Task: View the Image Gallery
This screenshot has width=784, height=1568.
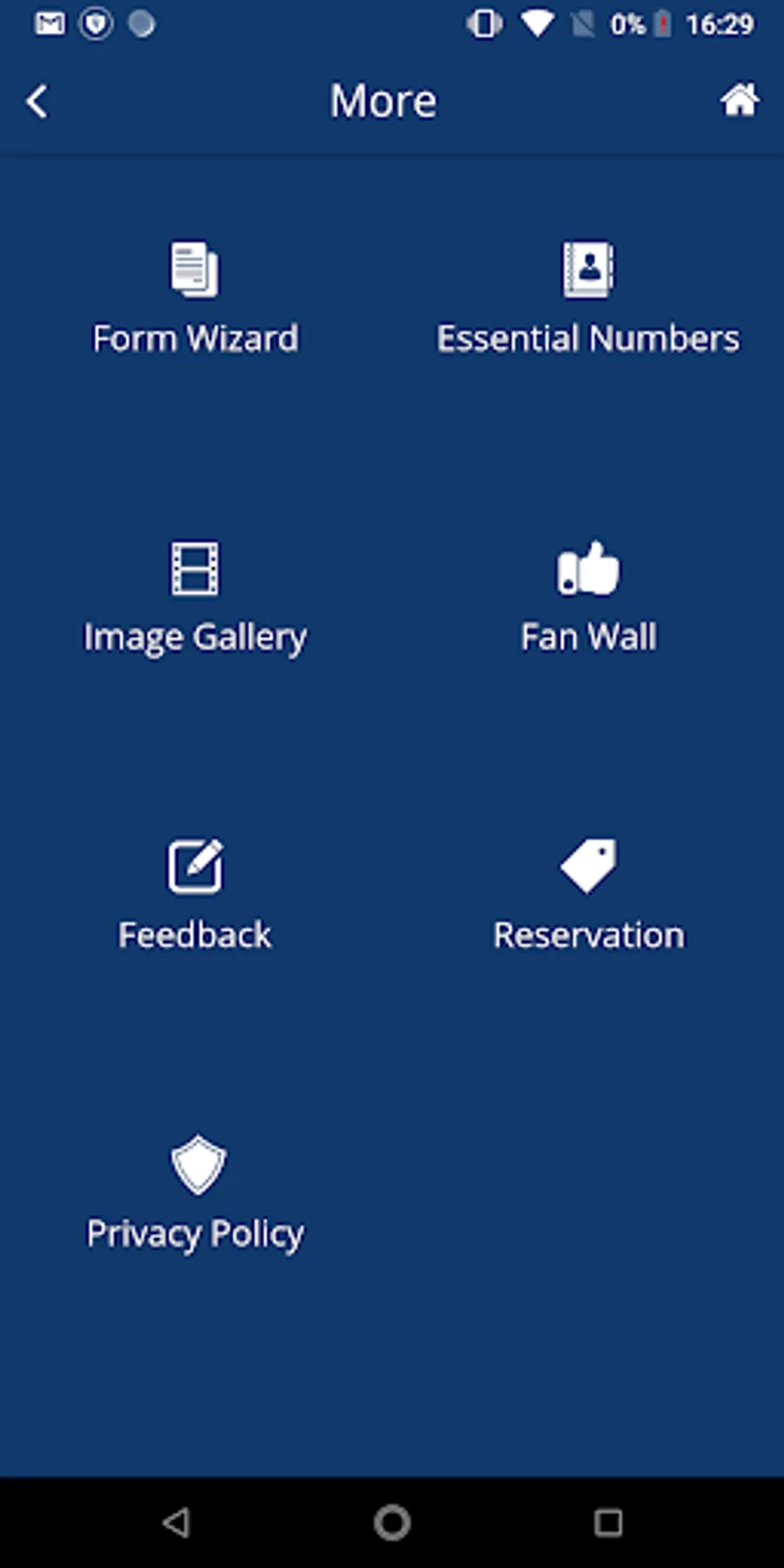Action: coord(195,598)
